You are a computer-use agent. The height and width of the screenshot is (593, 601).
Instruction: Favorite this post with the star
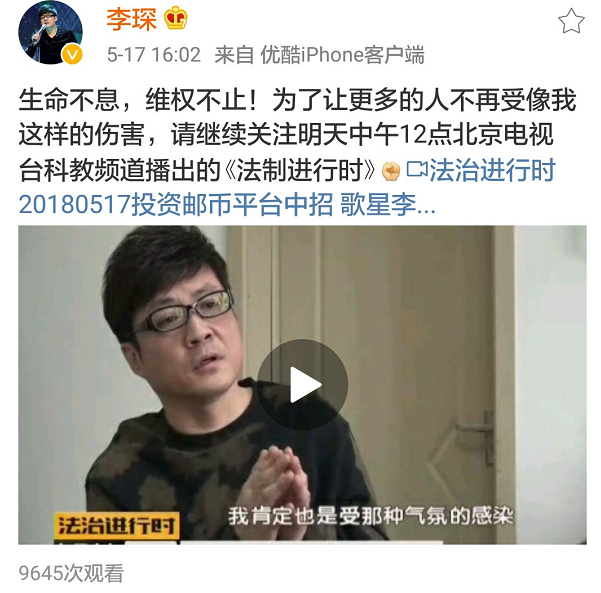pyautogui.click(x=571, y=21)
